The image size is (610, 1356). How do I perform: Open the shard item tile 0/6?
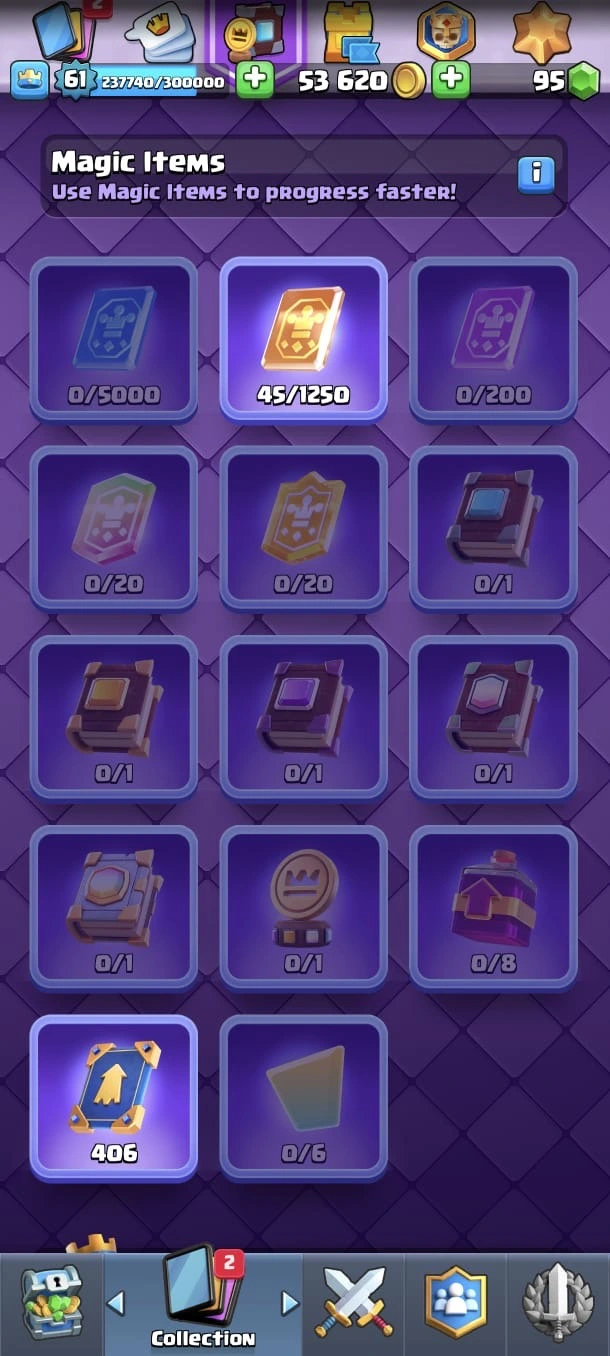click(x=303, y=1097)
